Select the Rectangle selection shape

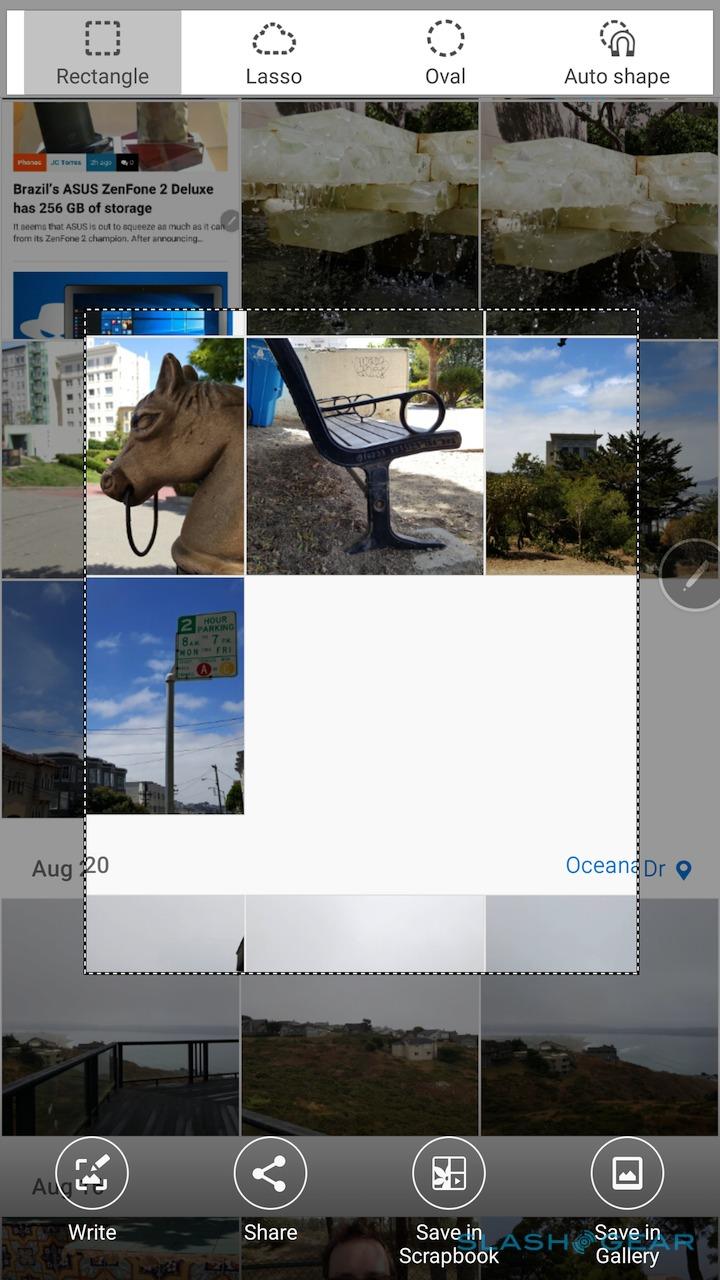(102, 53)
